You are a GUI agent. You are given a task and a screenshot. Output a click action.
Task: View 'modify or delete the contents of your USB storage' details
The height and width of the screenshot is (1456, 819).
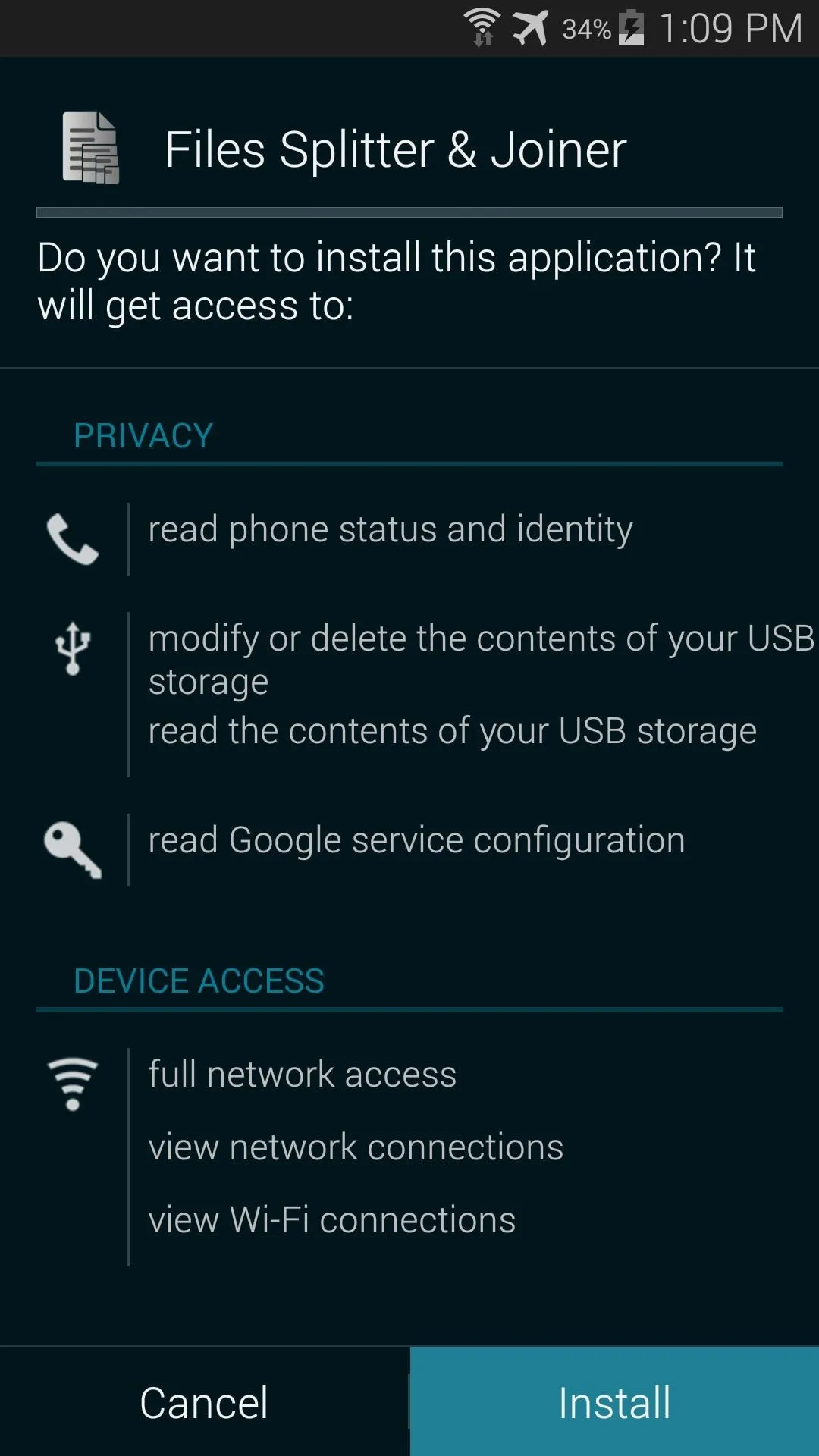482,659
